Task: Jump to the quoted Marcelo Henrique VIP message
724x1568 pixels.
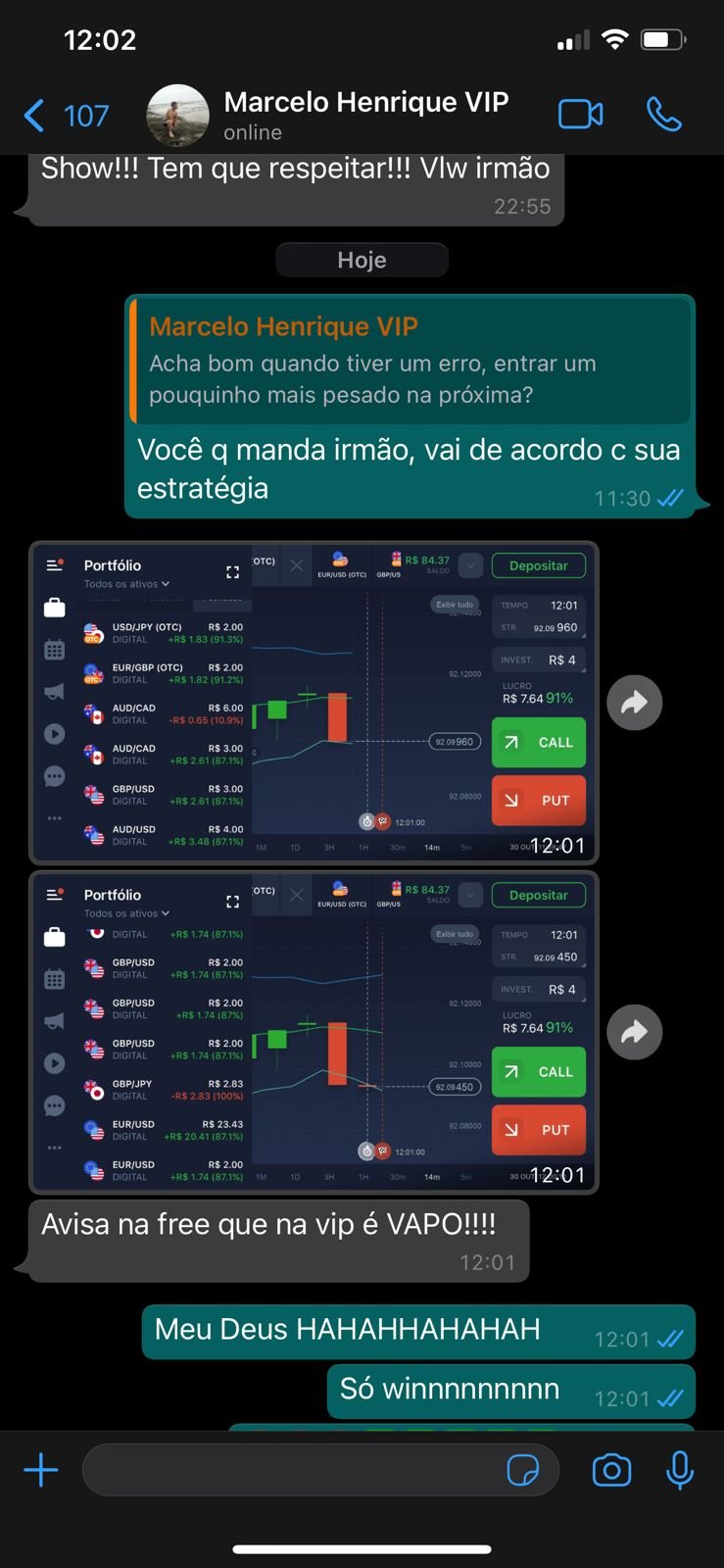Action: click(410, 361)
